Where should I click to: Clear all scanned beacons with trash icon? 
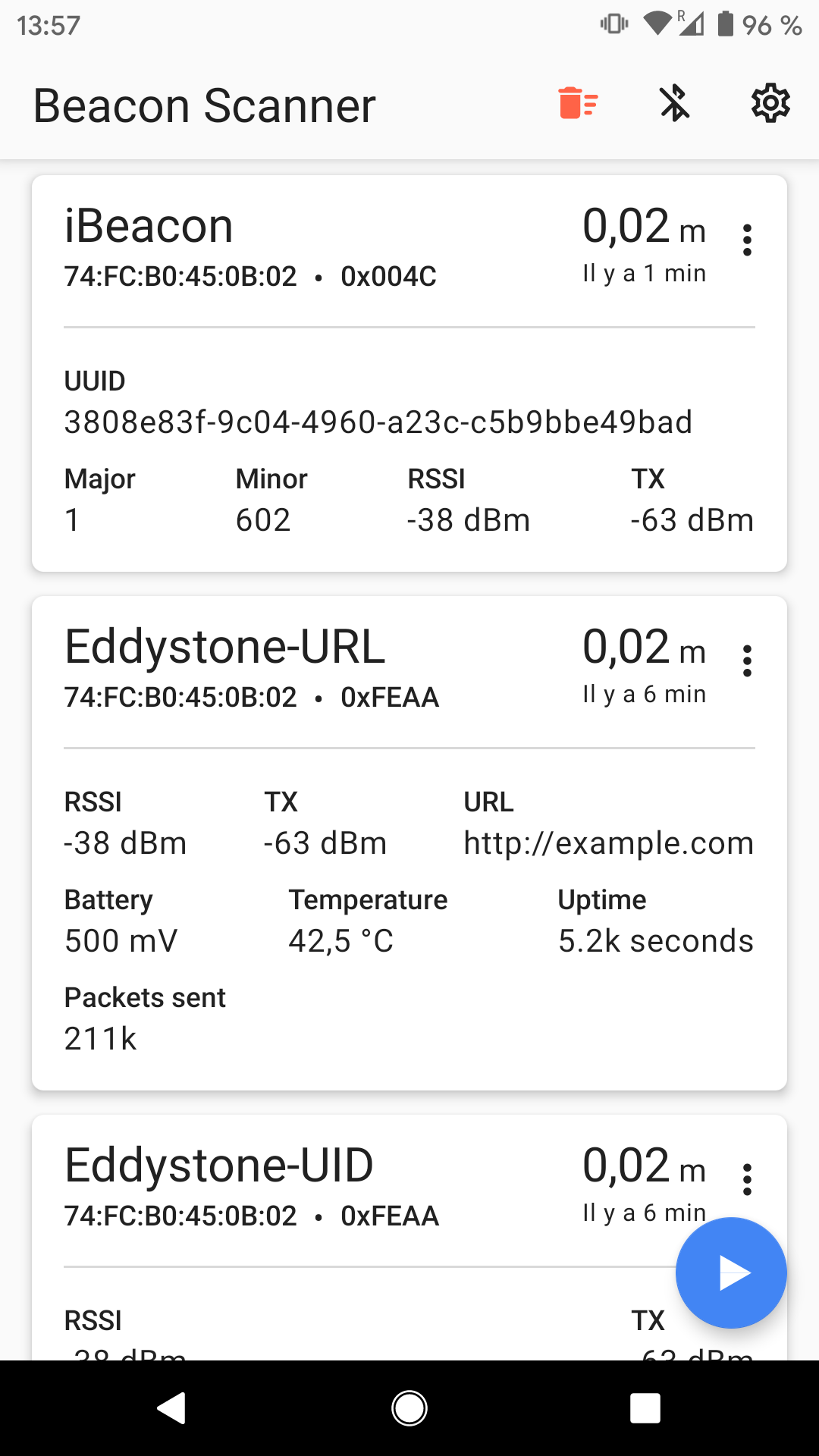click(x=578, y=104)
